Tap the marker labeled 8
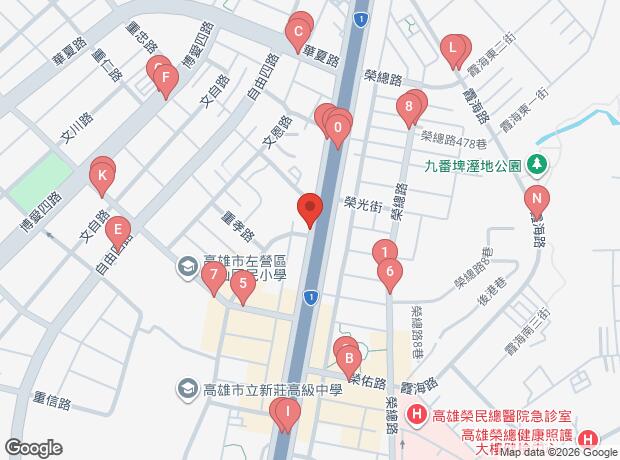This screenshot has height=460, width=620. tap(409, 110)
